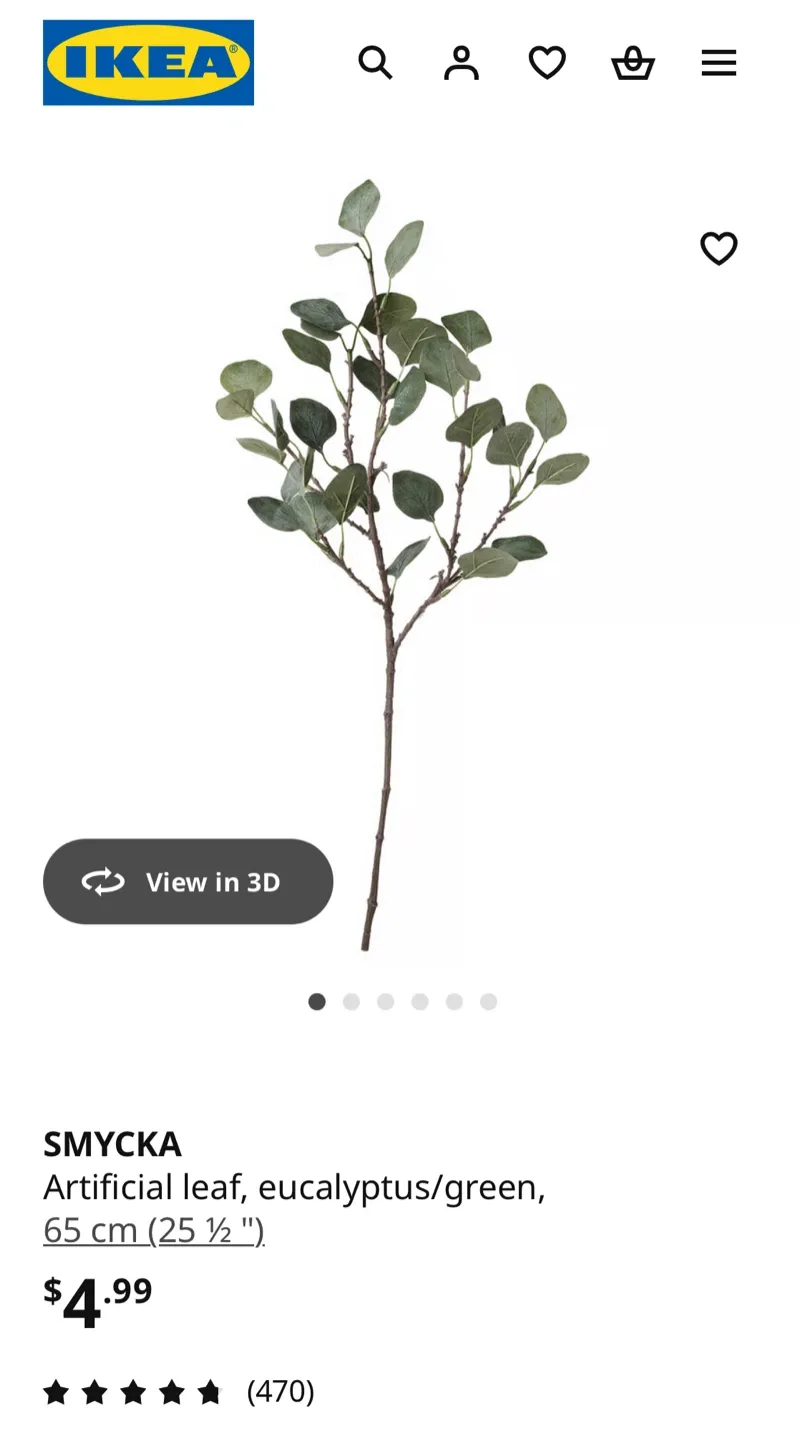
Task: Open the hamburger navigation menu
Action: coord(719,63)
